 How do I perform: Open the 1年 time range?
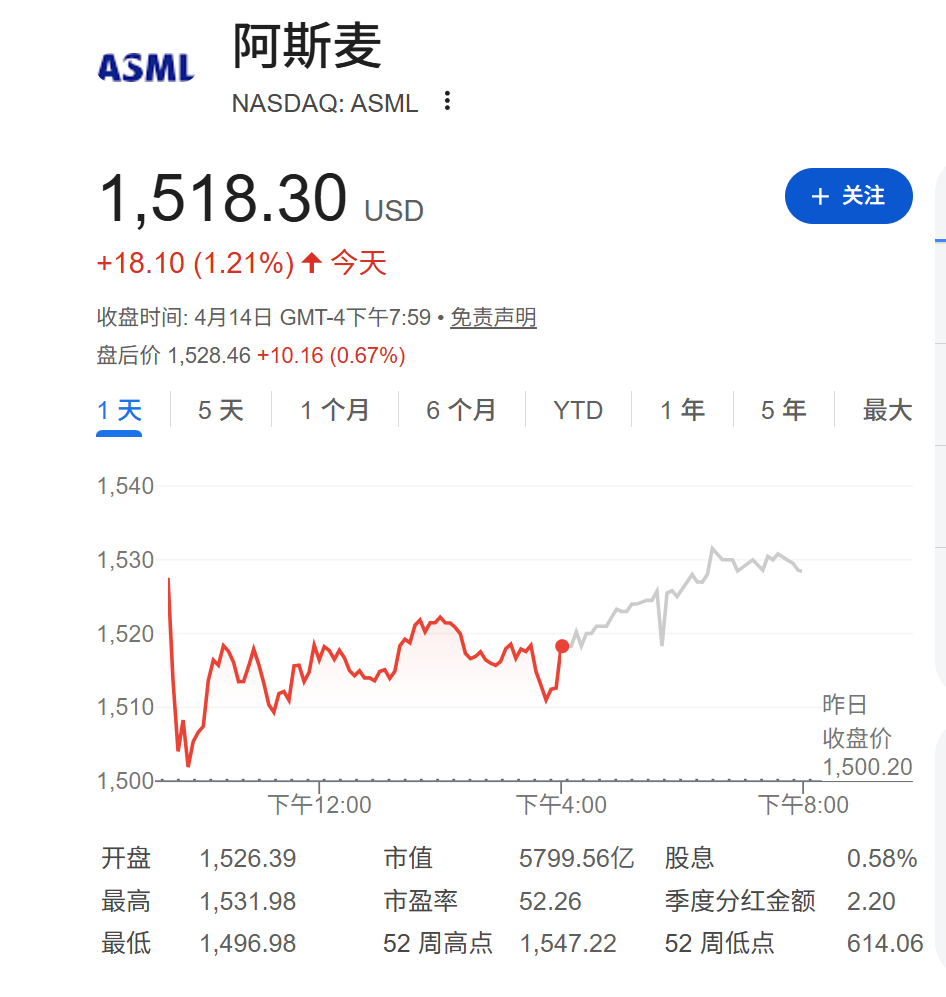coord(682,409)
